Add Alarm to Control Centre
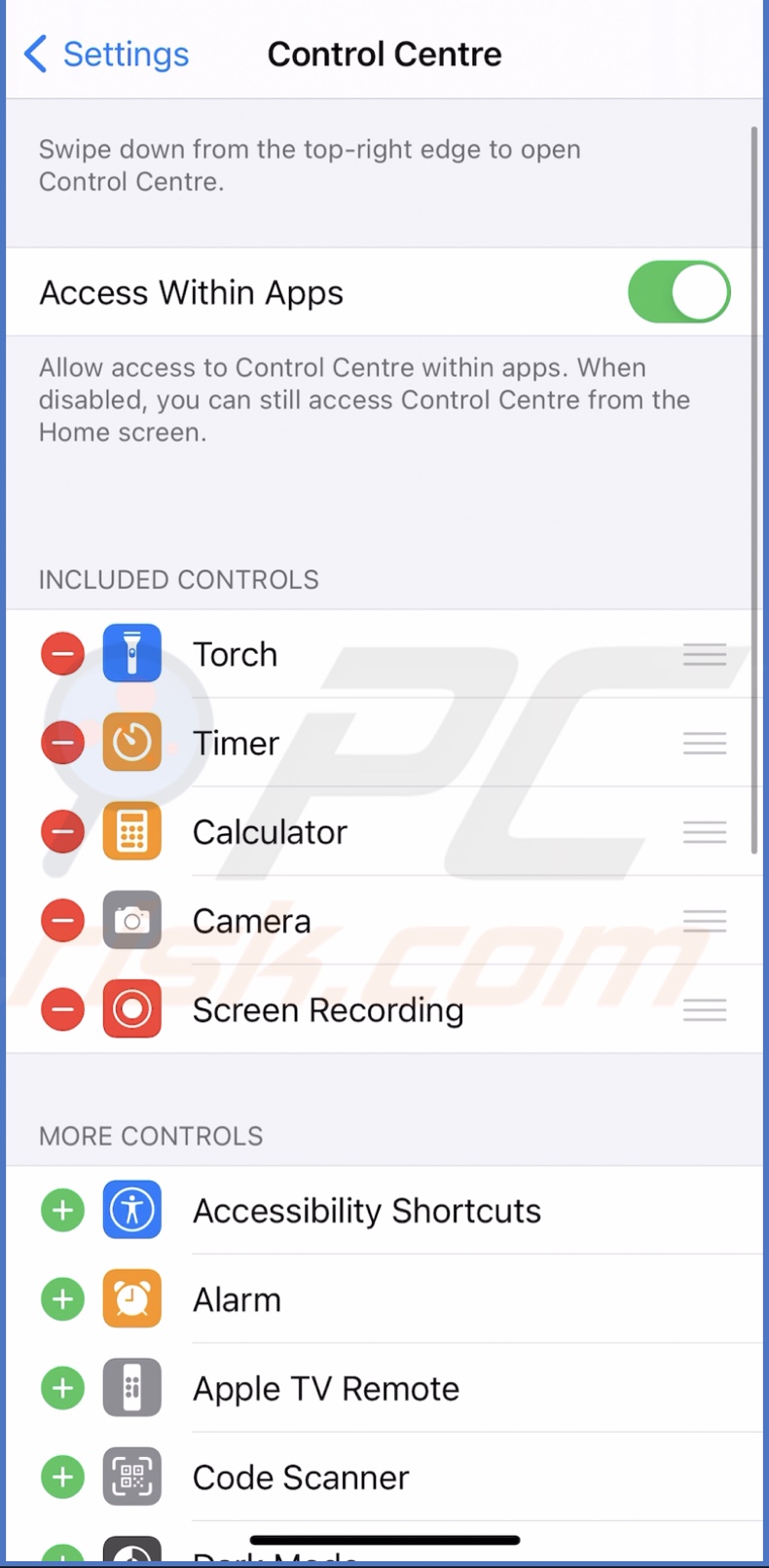This screenshot has height=1568, width=769. (62, 1298)
